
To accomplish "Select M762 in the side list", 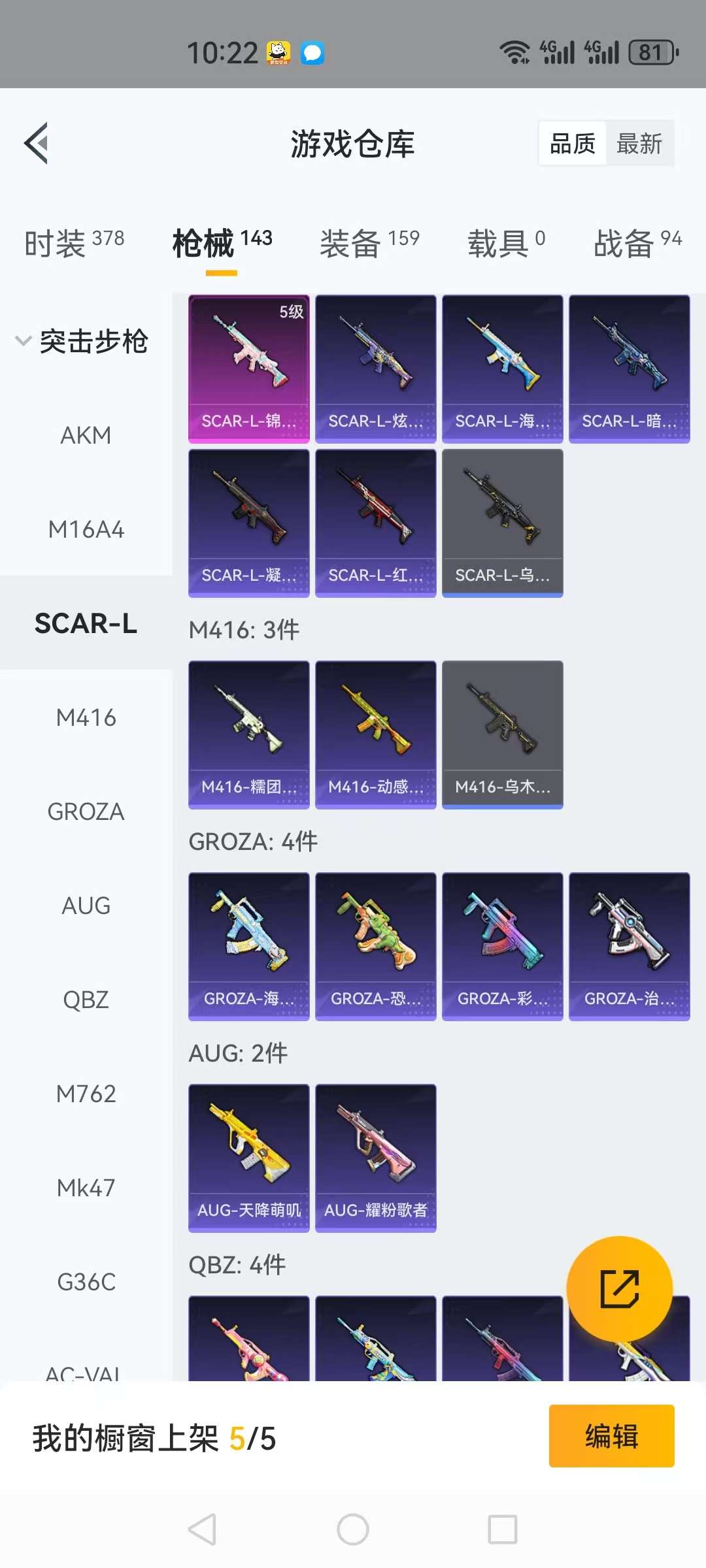I will [x=86, y=1094].
